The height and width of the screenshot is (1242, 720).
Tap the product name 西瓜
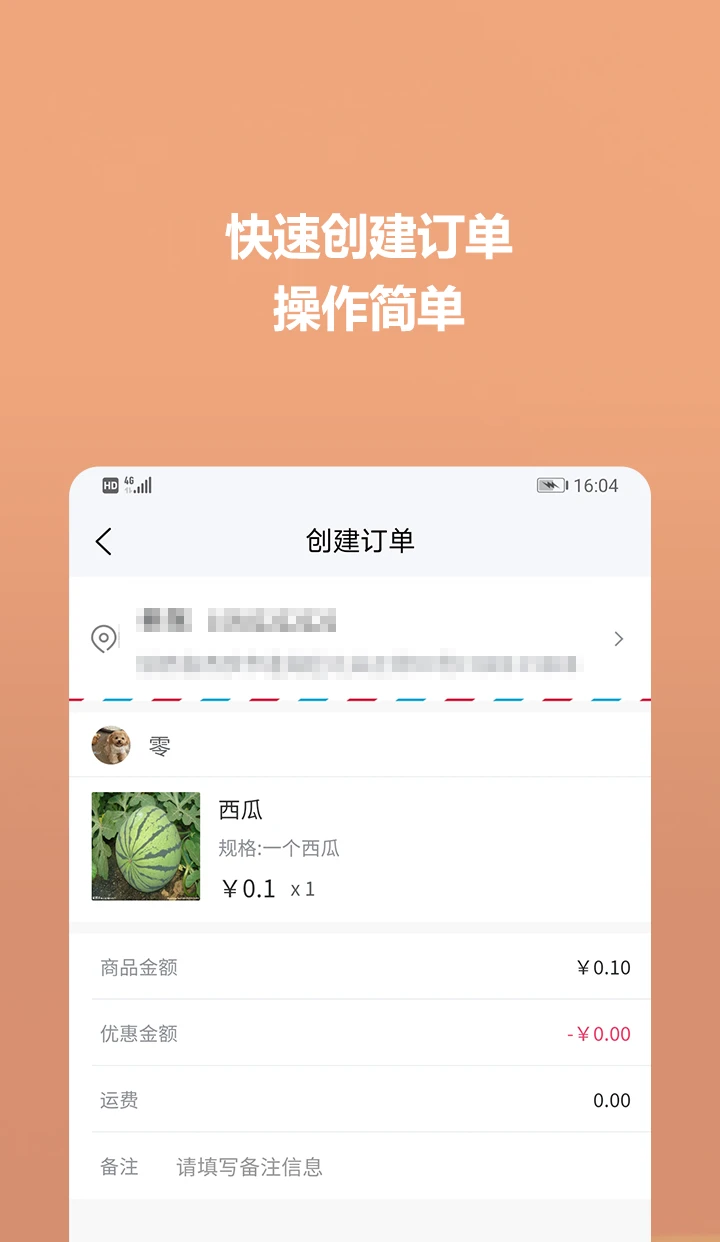[239, 810]
